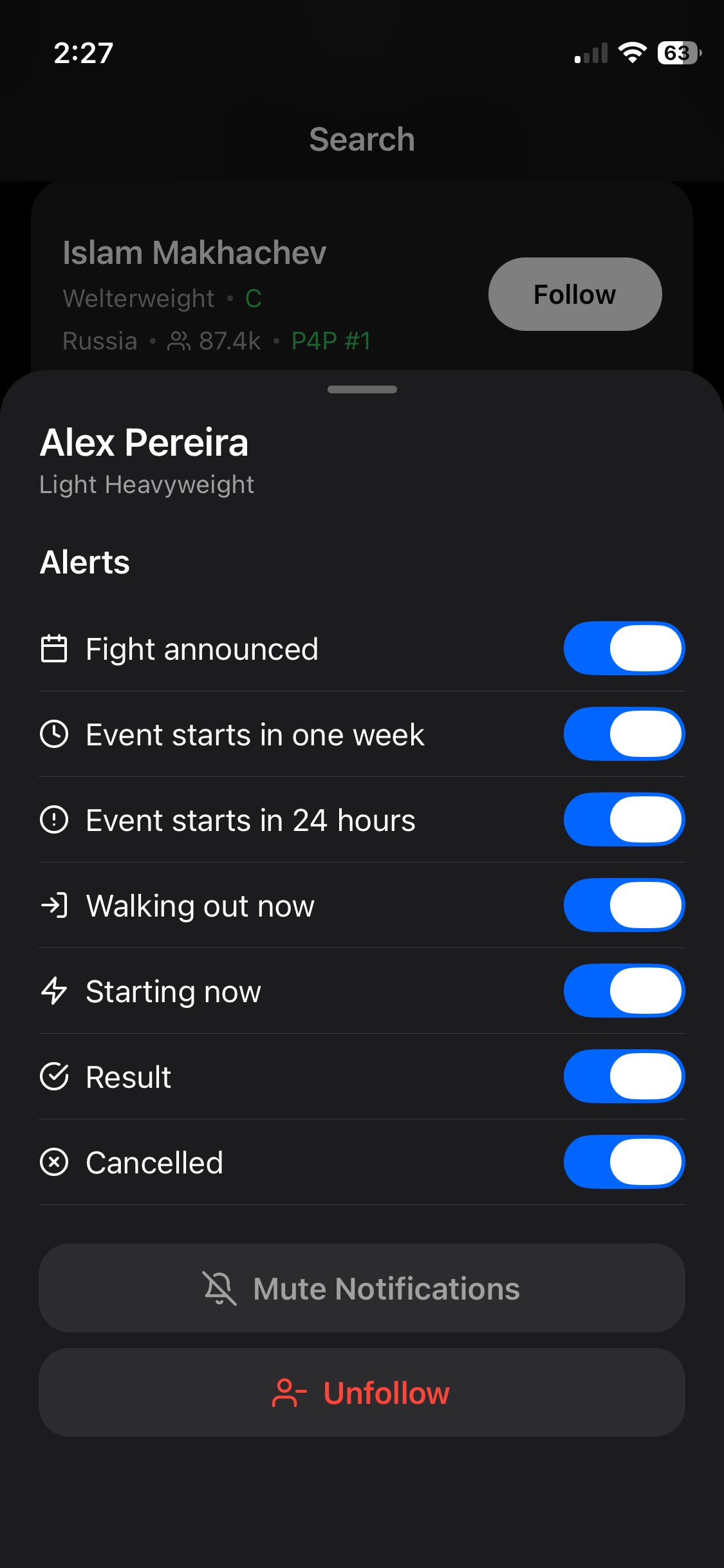Screen dimensions: 724x1568
Task: Disable Fight announced alerts
Action: coord(623,649)
